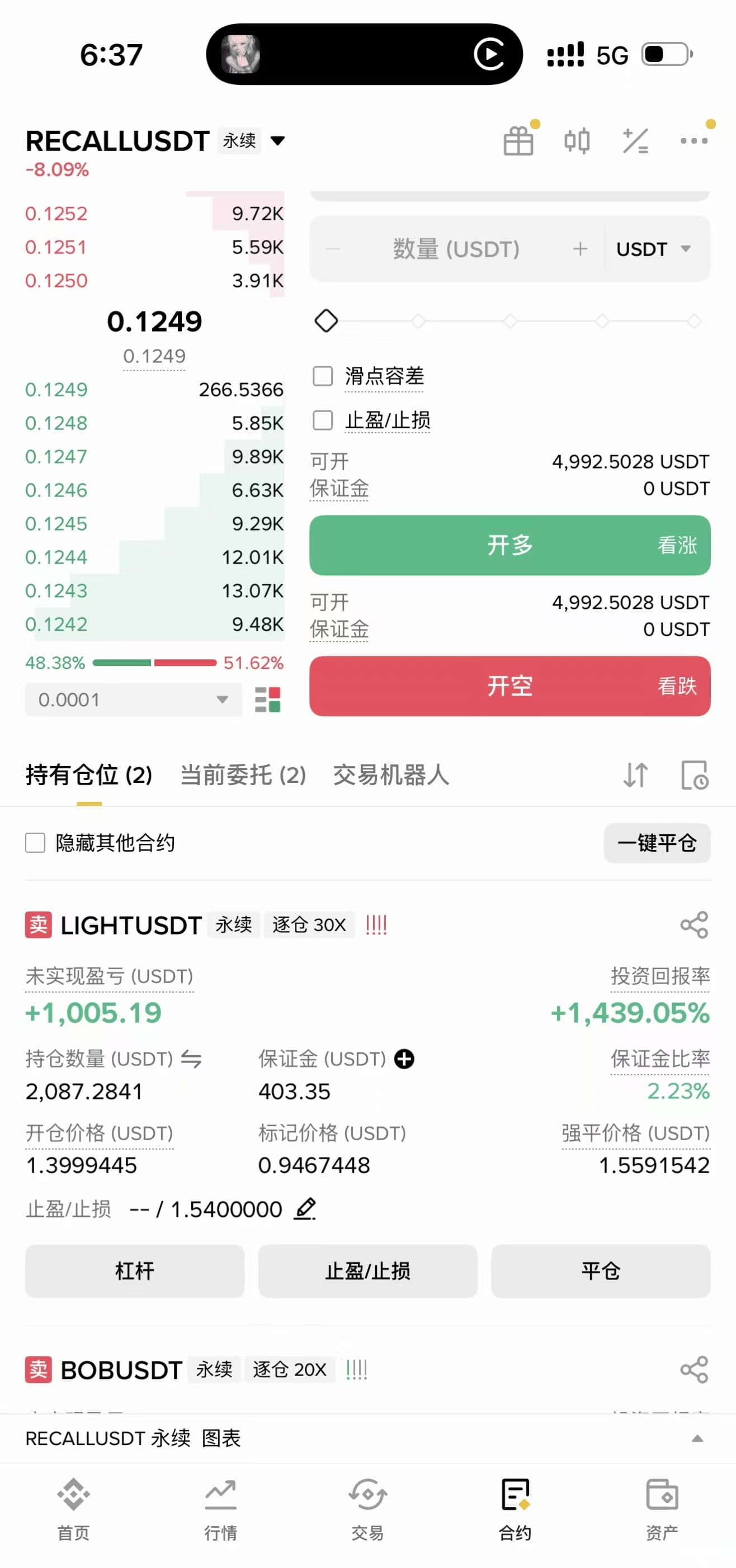Expand the RECALLUSDT contract selector
Viewport: 736px width, 1568px height.
pos(277,141)
